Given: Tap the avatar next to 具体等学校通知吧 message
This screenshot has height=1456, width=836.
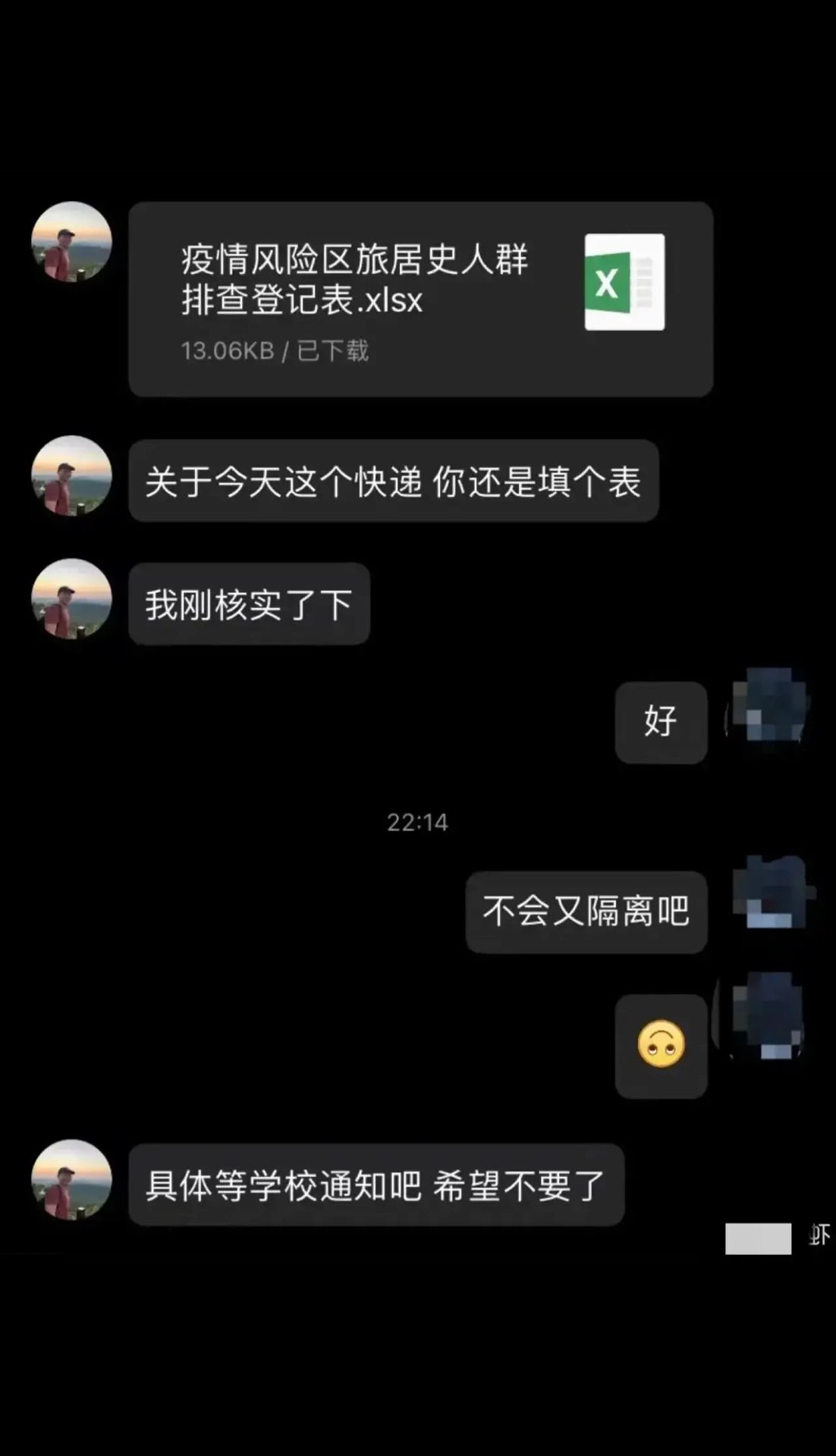Looking at the screenshot, I should tap(71, 1180).
